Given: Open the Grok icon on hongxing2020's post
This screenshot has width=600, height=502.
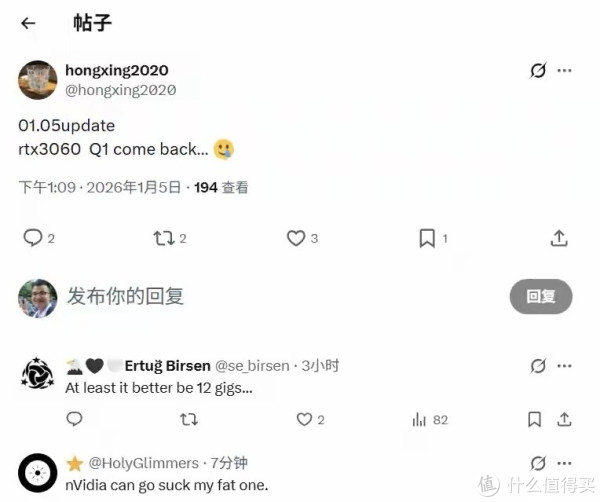Looking at the screenshot, I should [x=538, y=71].
